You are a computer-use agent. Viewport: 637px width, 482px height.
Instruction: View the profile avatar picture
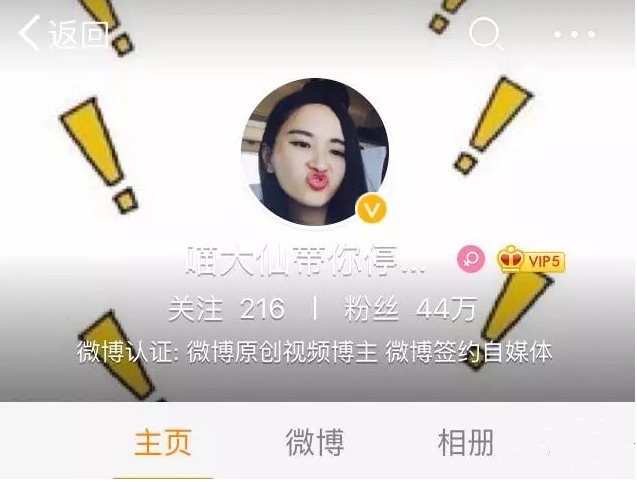(315, 151)
